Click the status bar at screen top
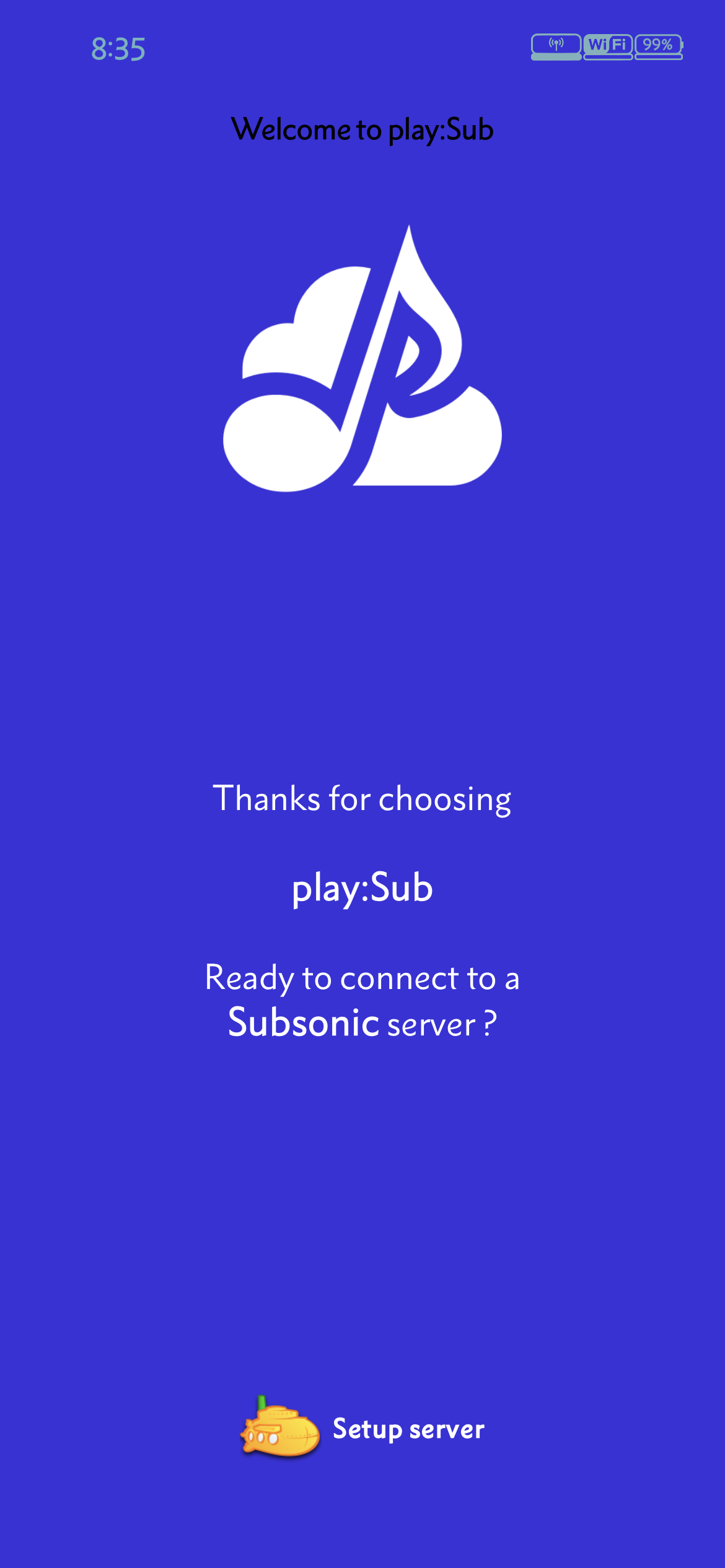The width and height of the screenshot is (725, 1568). point(362,43)
